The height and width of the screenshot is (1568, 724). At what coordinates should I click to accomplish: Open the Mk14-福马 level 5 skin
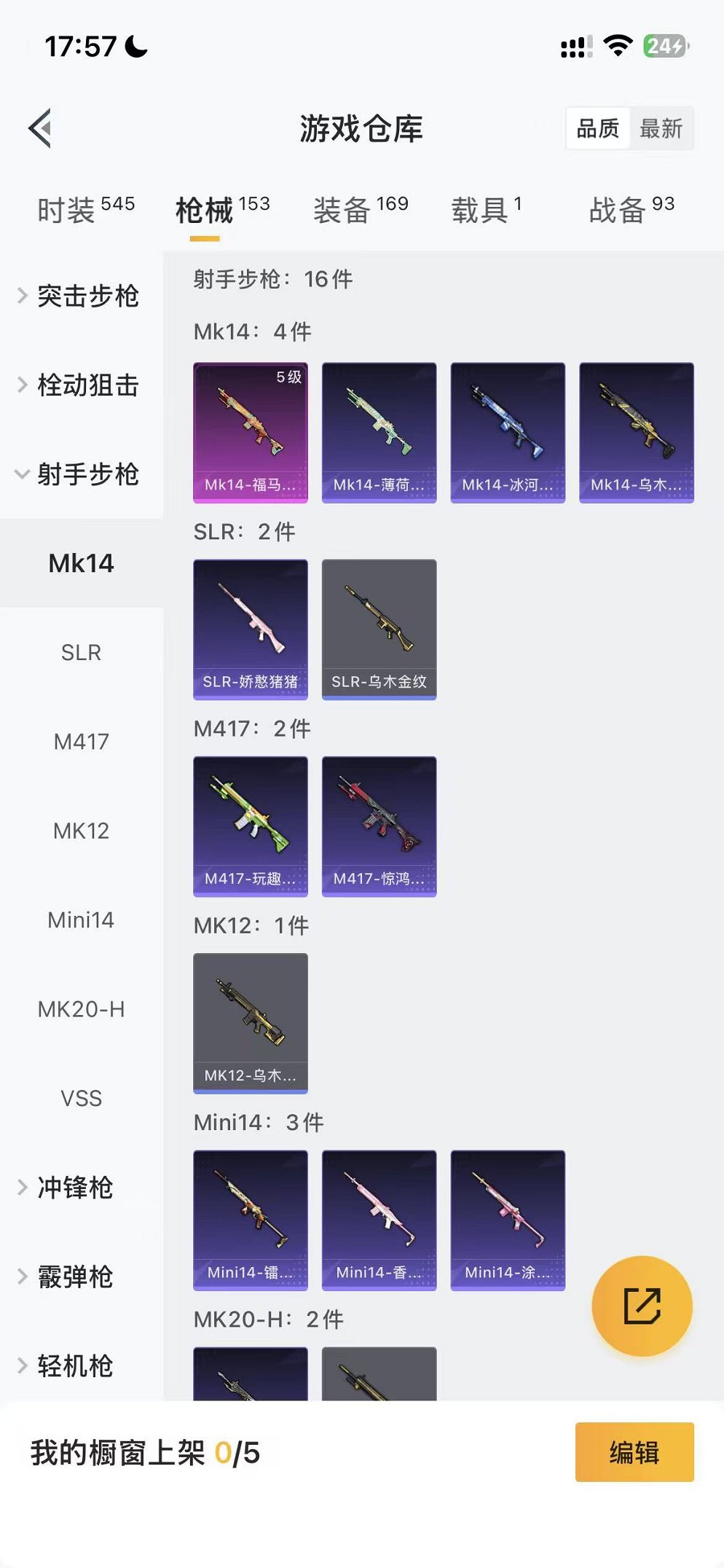(x=250, y=432)
